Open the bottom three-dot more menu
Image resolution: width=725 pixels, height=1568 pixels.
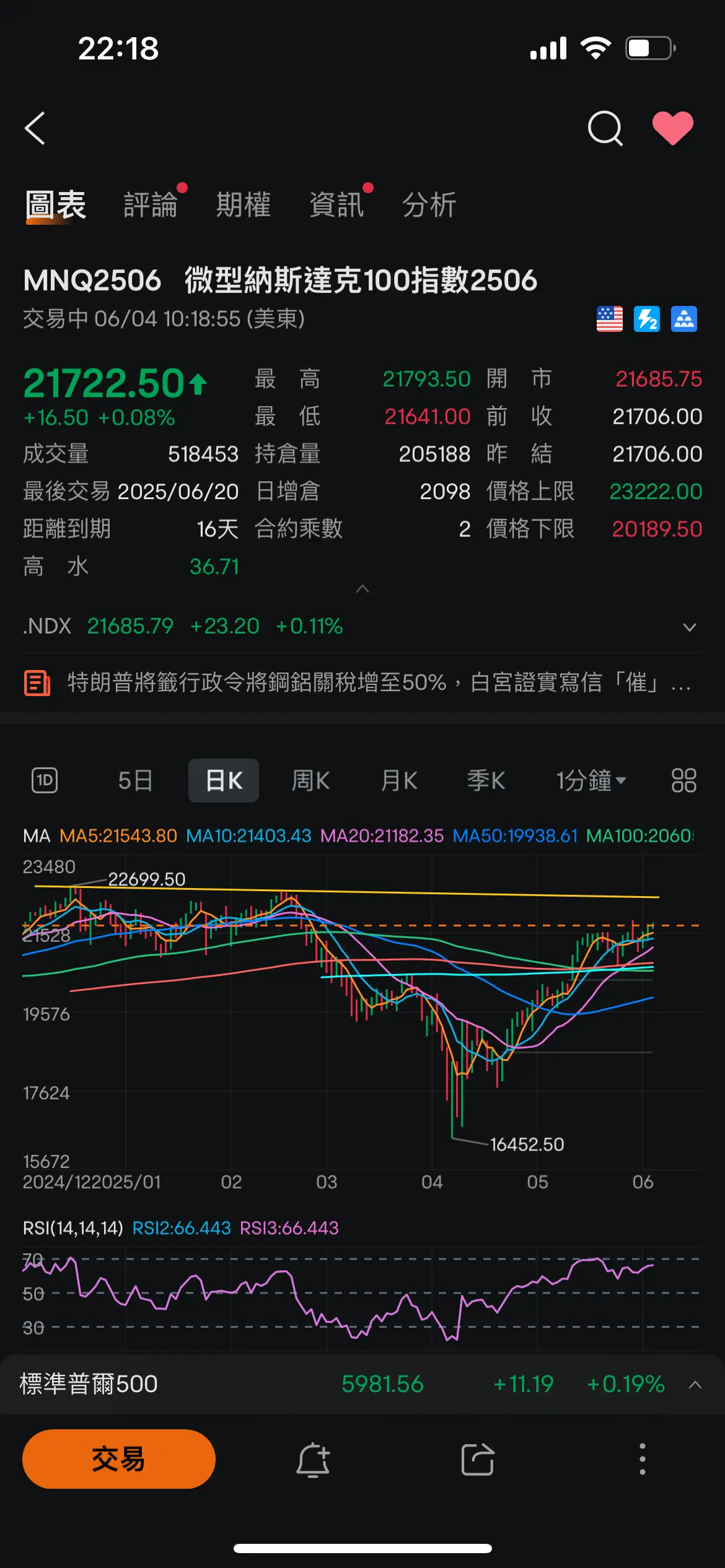click(x=643, y=1460)
